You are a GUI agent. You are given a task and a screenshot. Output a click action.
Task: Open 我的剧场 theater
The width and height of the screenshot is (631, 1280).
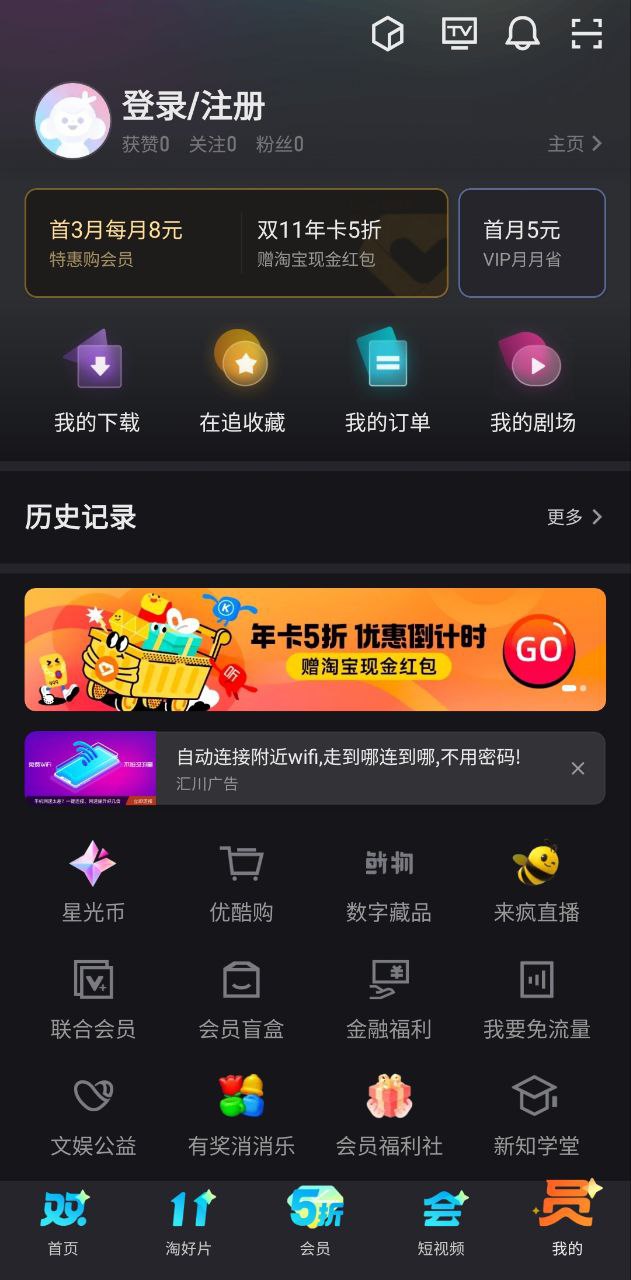[x=533, y=383]
